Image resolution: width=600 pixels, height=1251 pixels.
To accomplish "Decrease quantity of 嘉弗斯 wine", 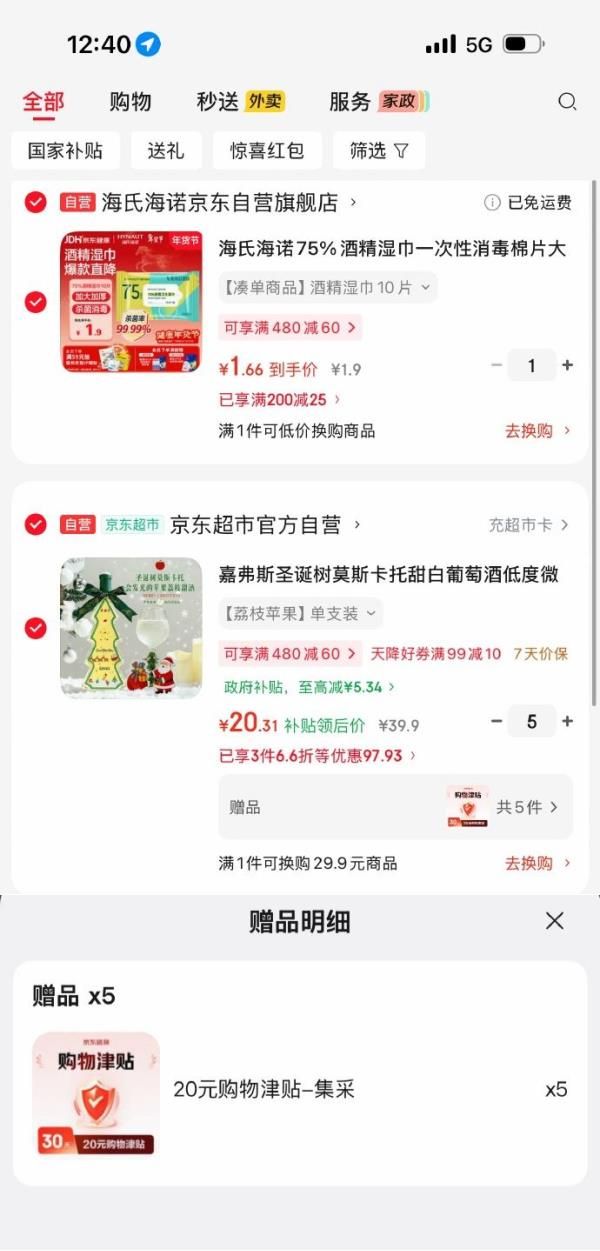I will tap(496, 721).
